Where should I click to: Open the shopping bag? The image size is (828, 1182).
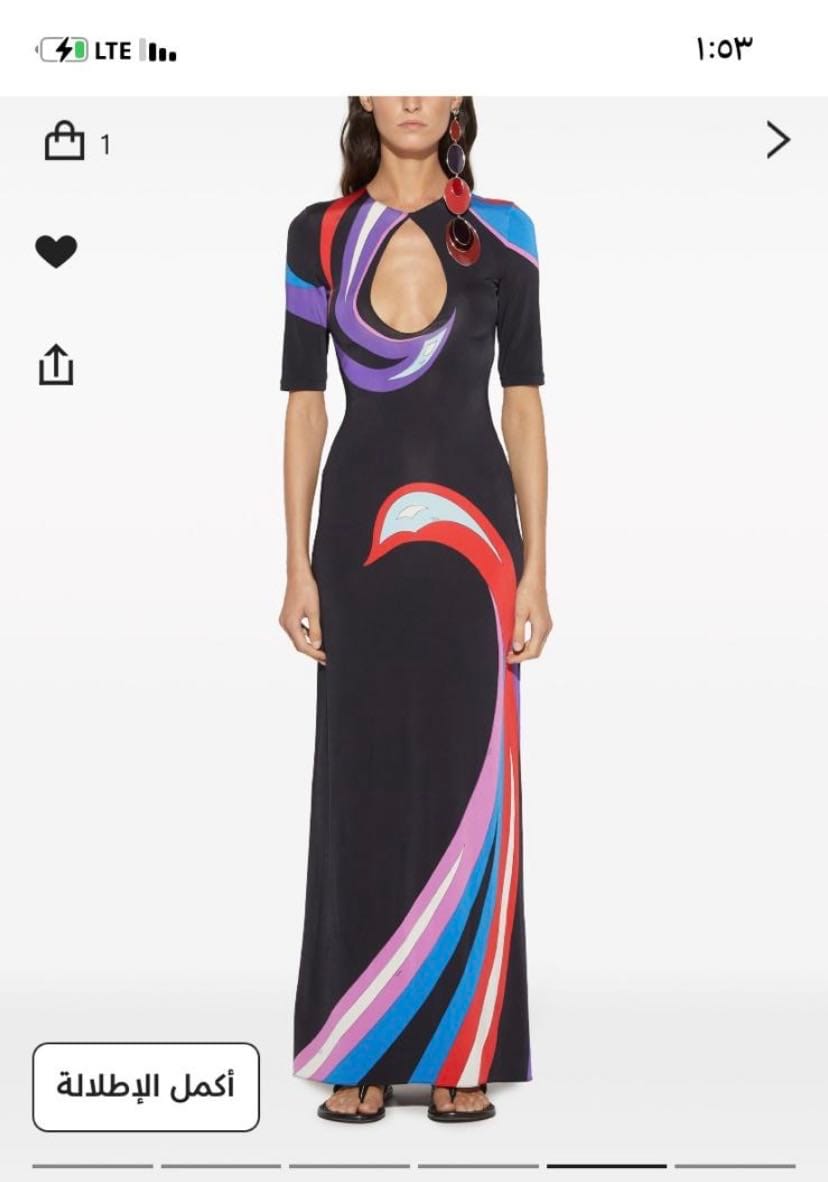point(65,142)
